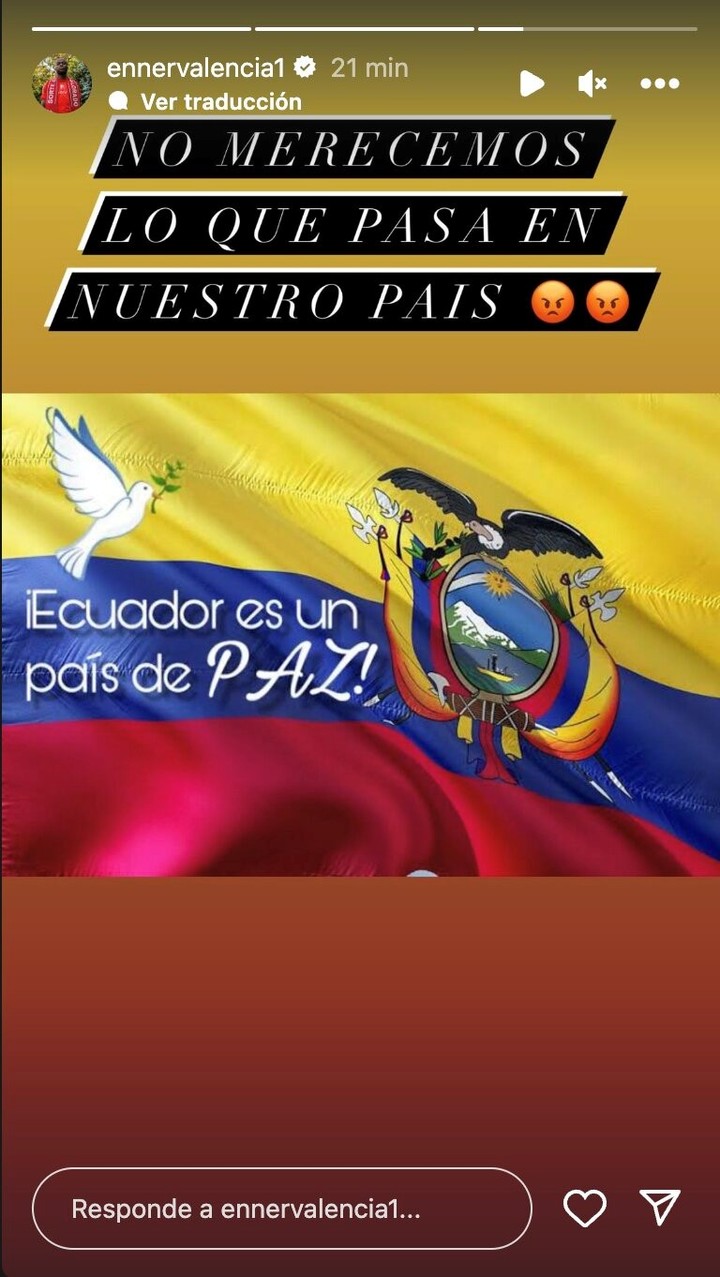Share the story via paper plane icon
This screenshot has height=1277, width=720.
pos(660,1208)
